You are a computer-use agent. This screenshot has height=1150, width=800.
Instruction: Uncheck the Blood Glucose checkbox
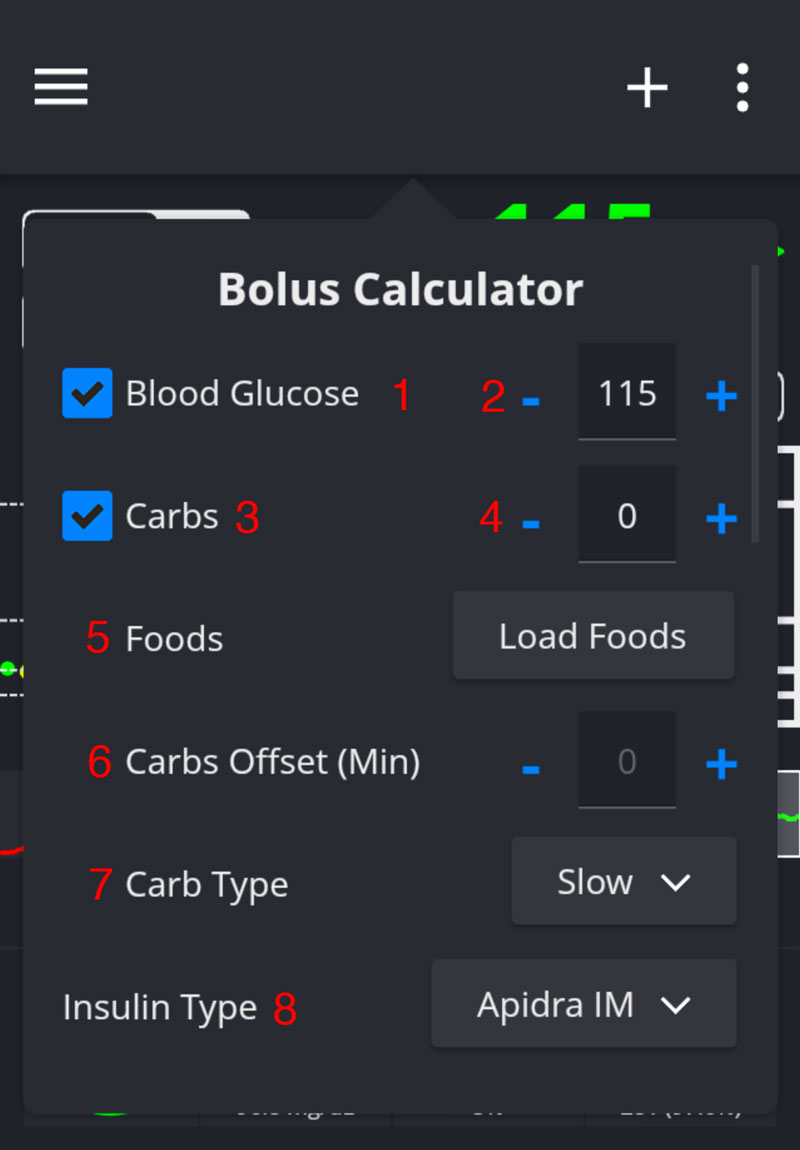click(x=87, y=393)
